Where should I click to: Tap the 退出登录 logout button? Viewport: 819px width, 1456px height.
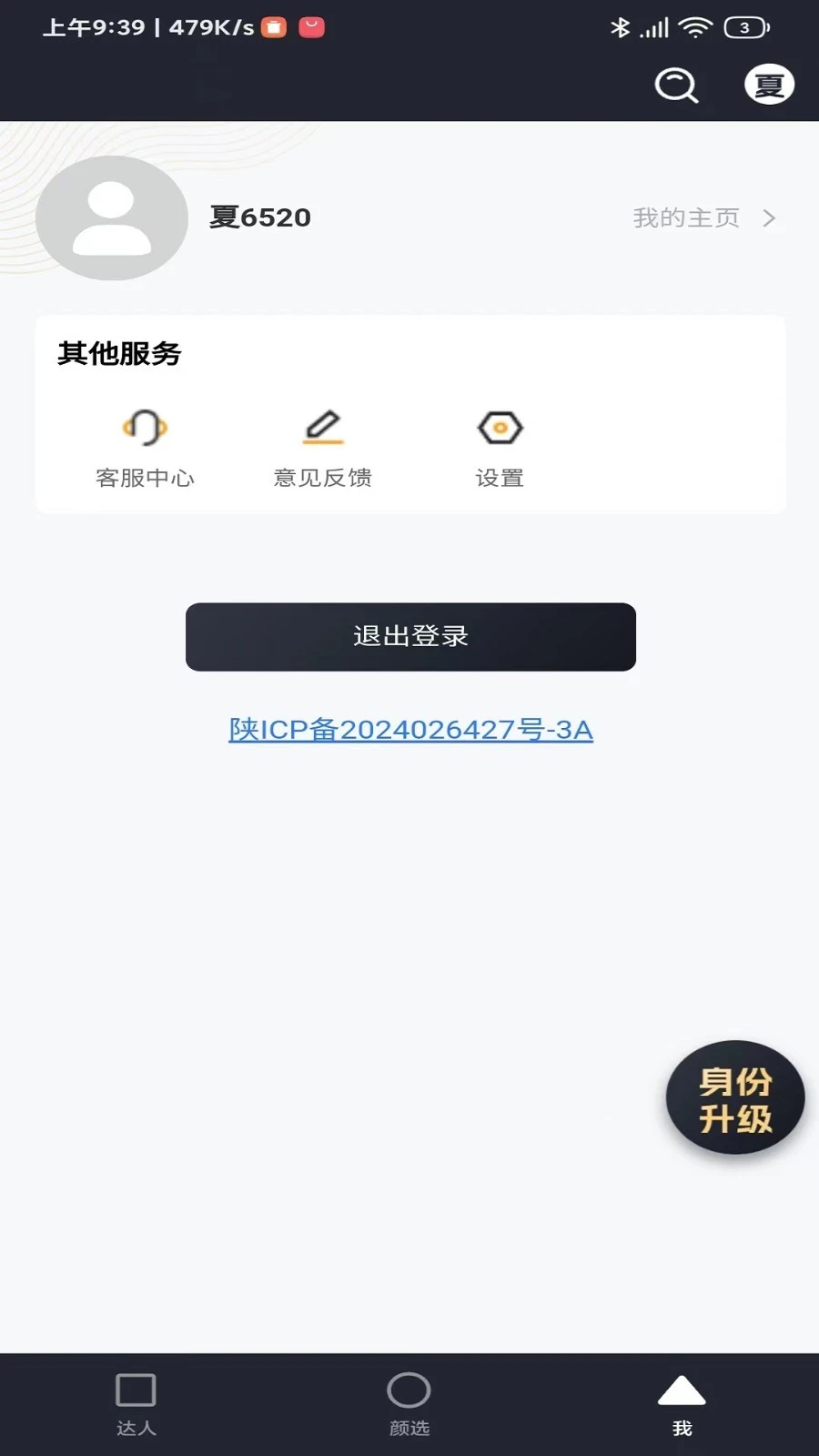point(410,636)
